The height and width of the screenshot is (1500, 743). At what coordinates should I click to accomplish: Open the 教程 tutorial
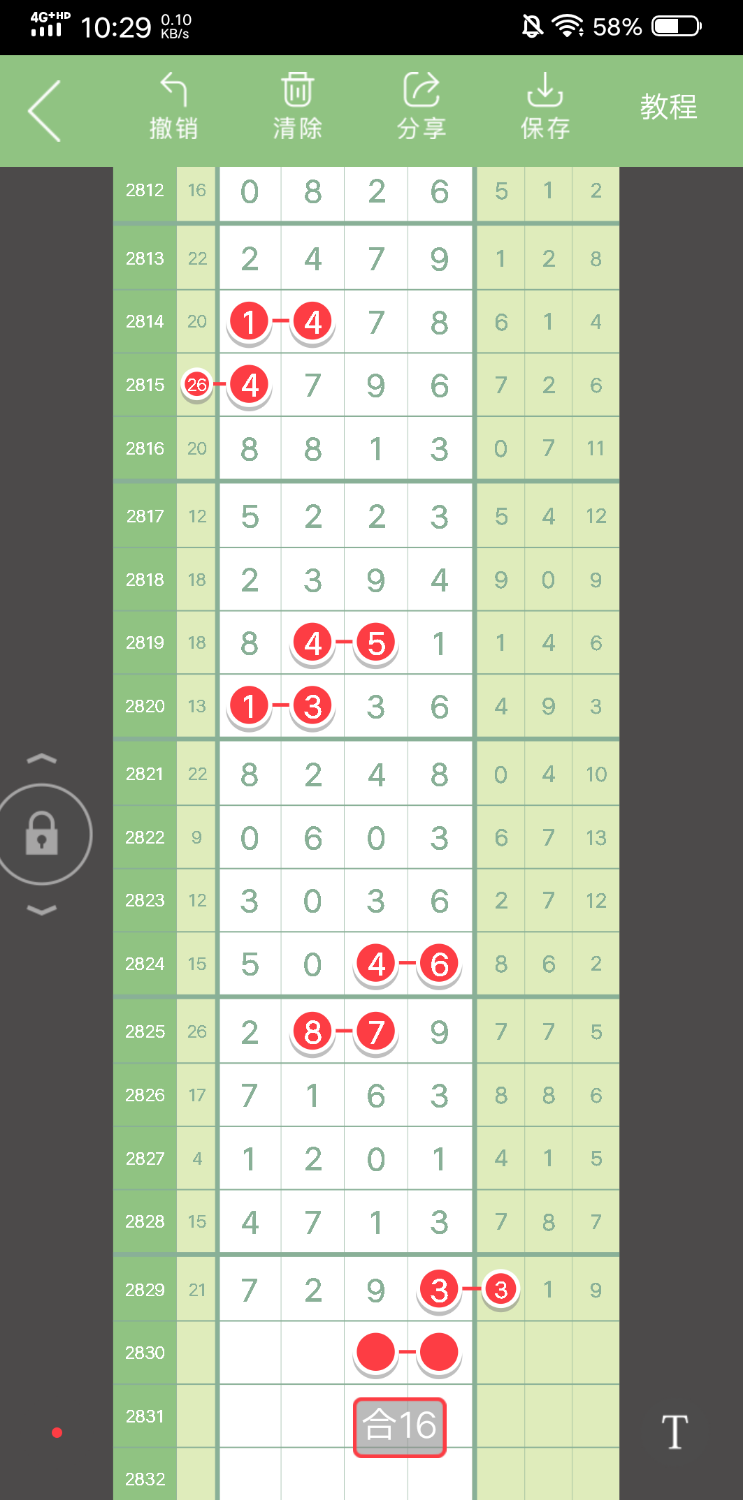click(668, 106)
